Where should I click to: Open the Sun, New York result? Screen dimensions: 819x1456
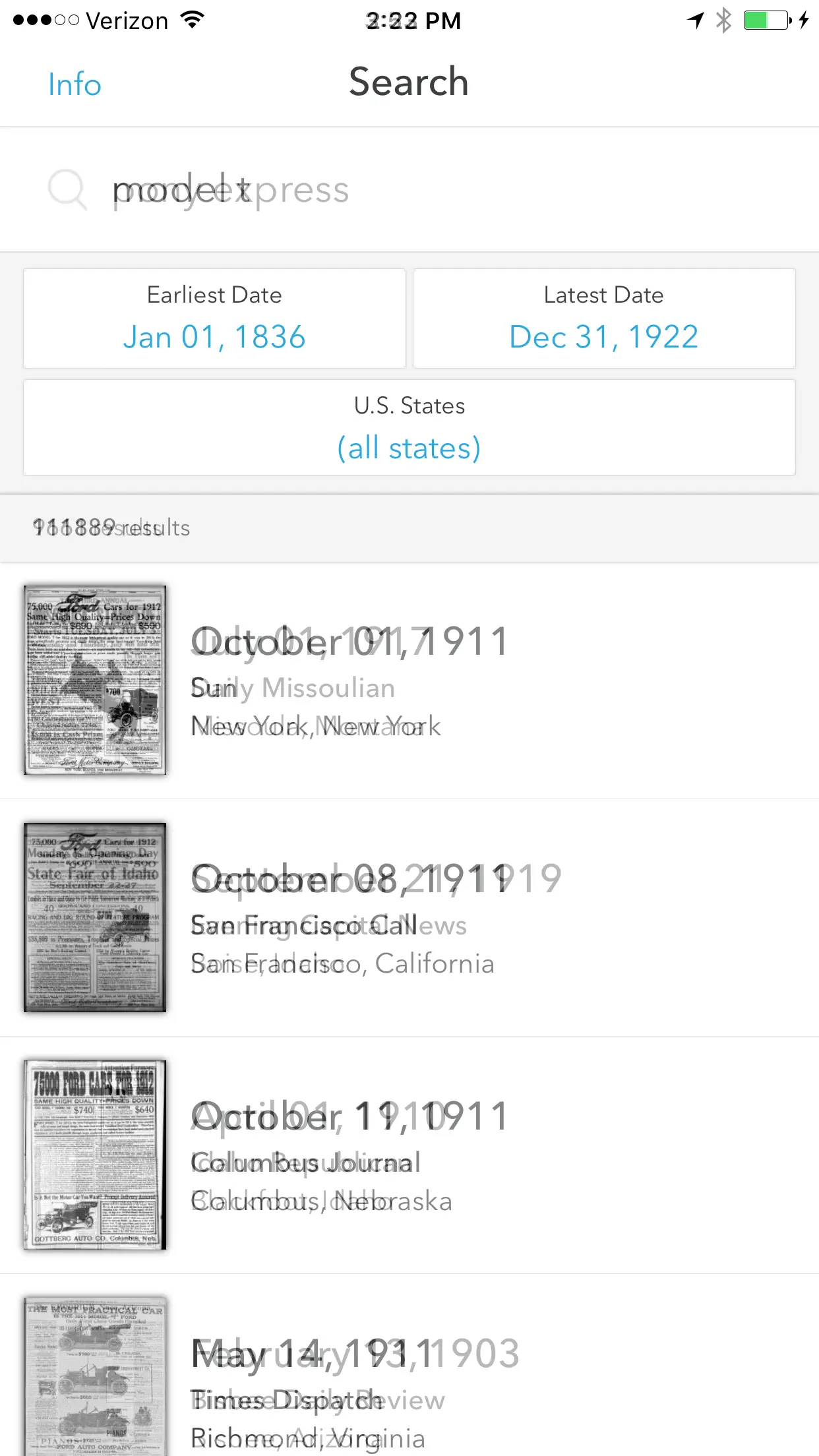[409, 681]
